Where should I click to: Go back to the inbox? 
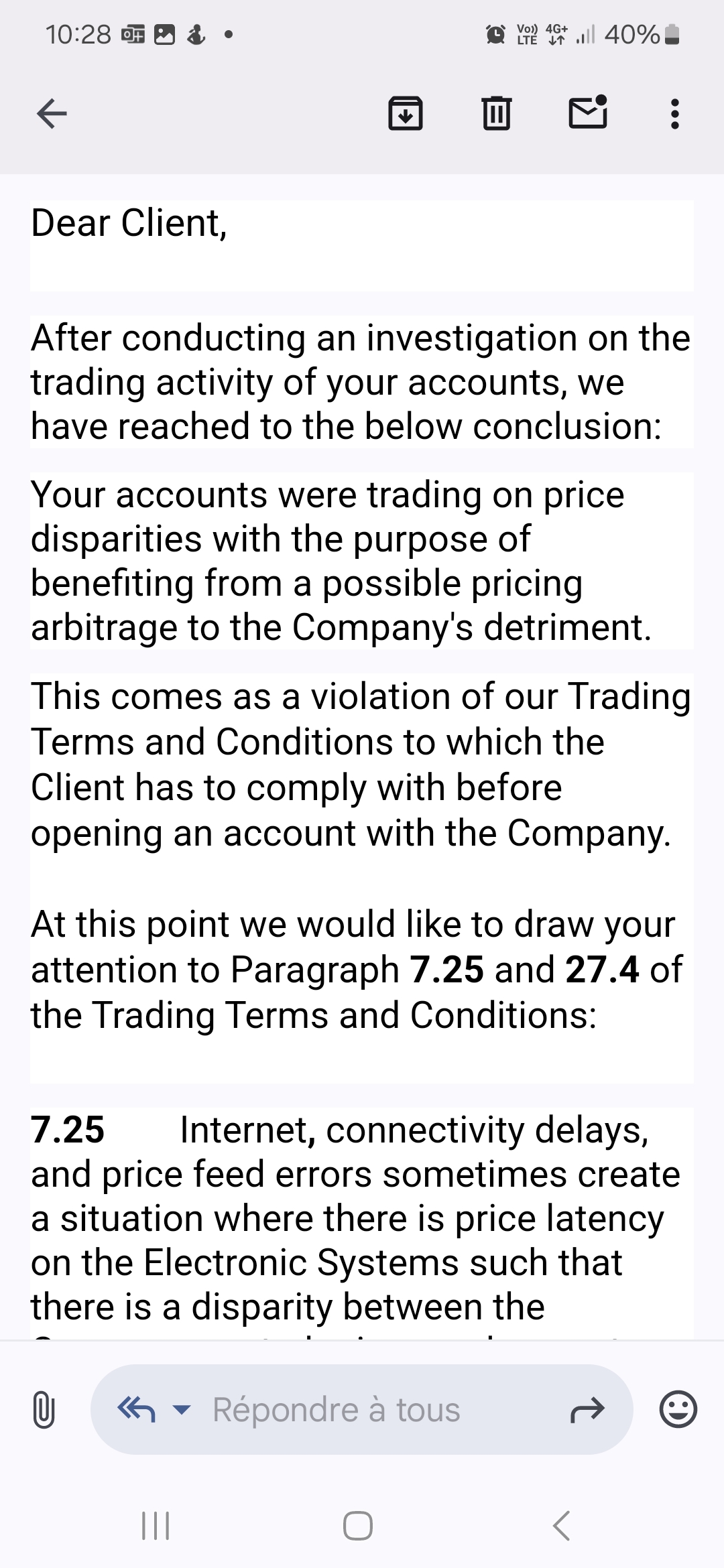coord(52,113)
